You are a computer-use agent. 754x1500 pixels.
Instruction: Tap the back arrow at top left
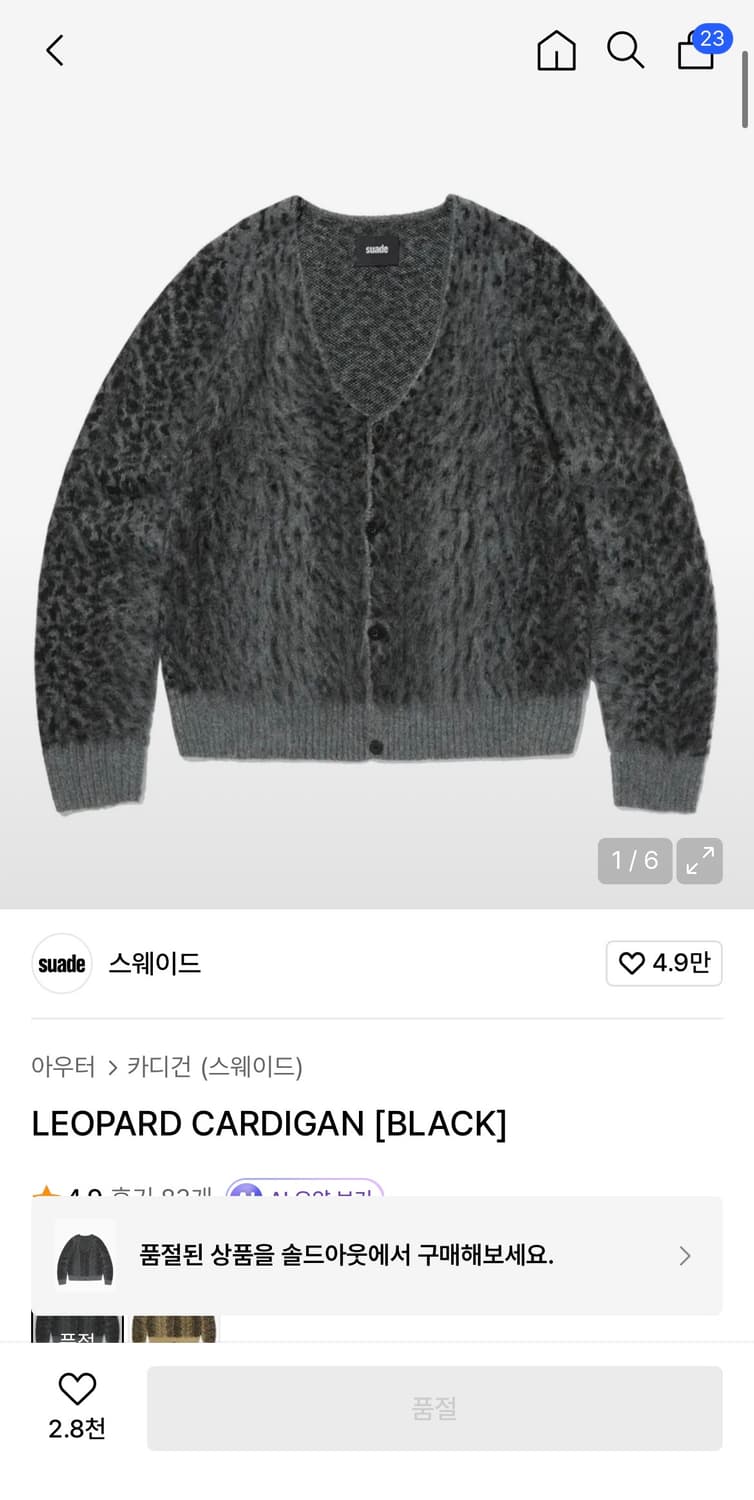point(53,50)
